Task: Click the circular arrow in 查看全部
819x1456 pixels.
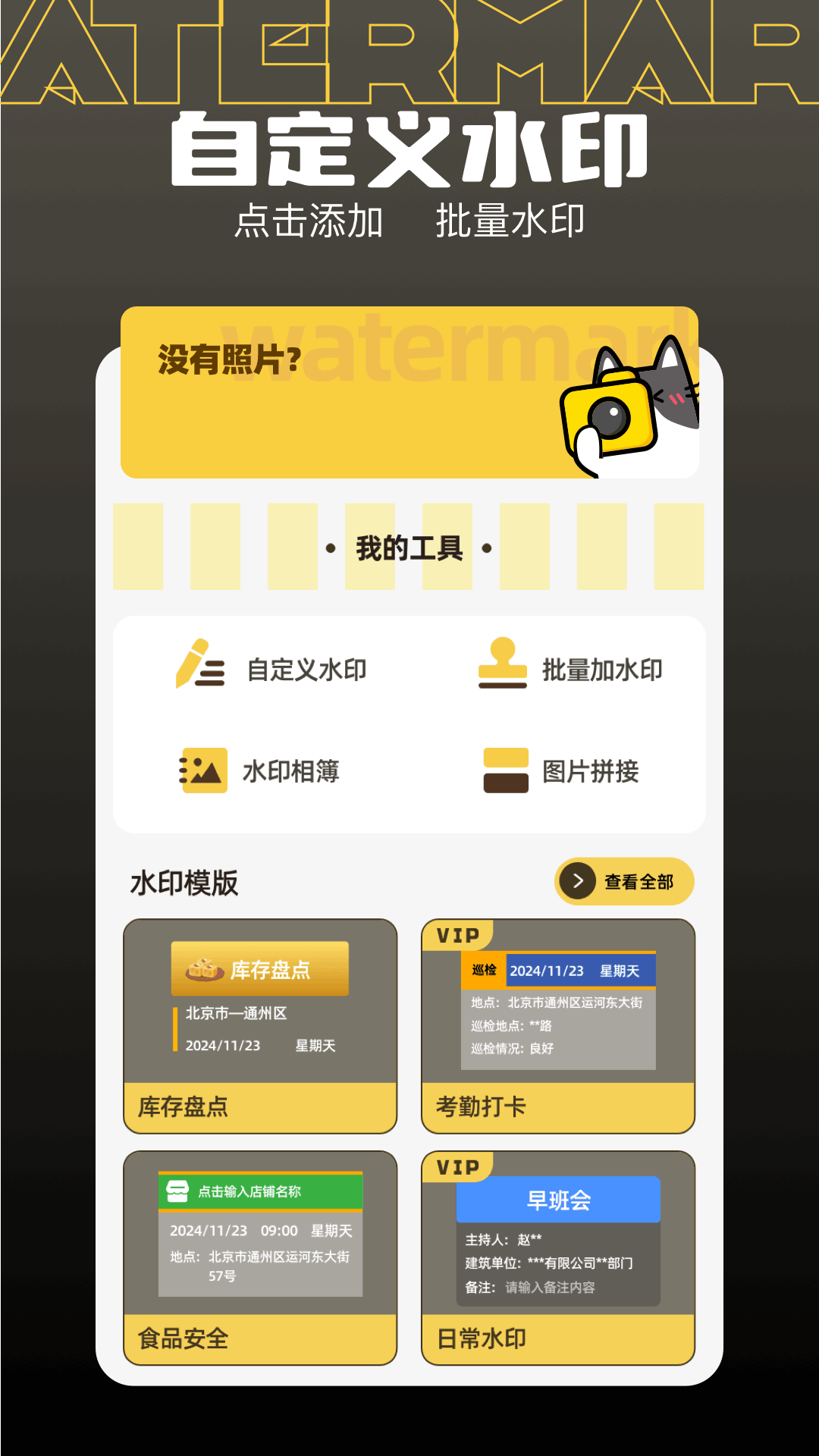Action: point(579,880)
